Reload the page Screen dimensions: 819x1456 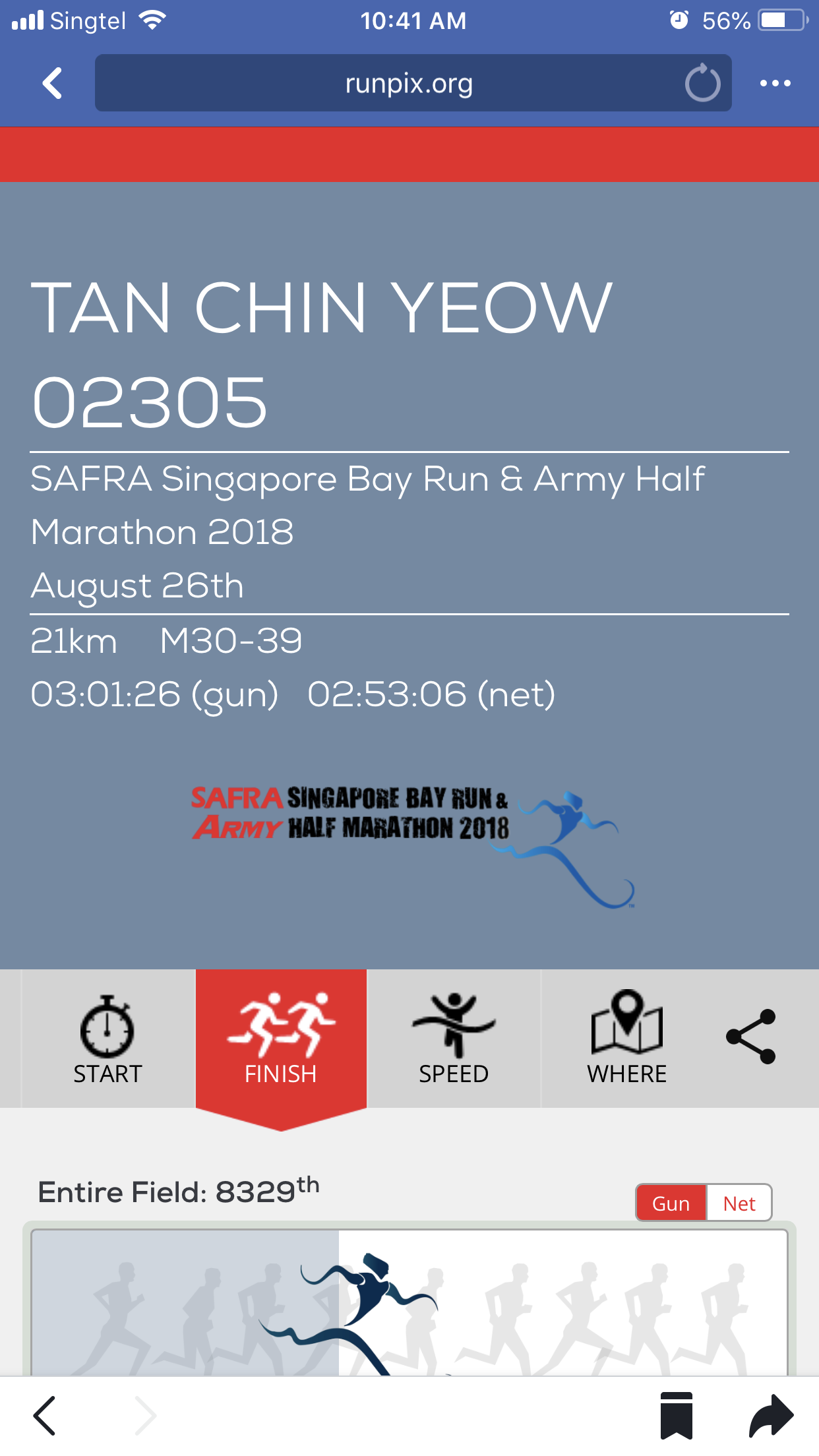[x=702, y=84]
